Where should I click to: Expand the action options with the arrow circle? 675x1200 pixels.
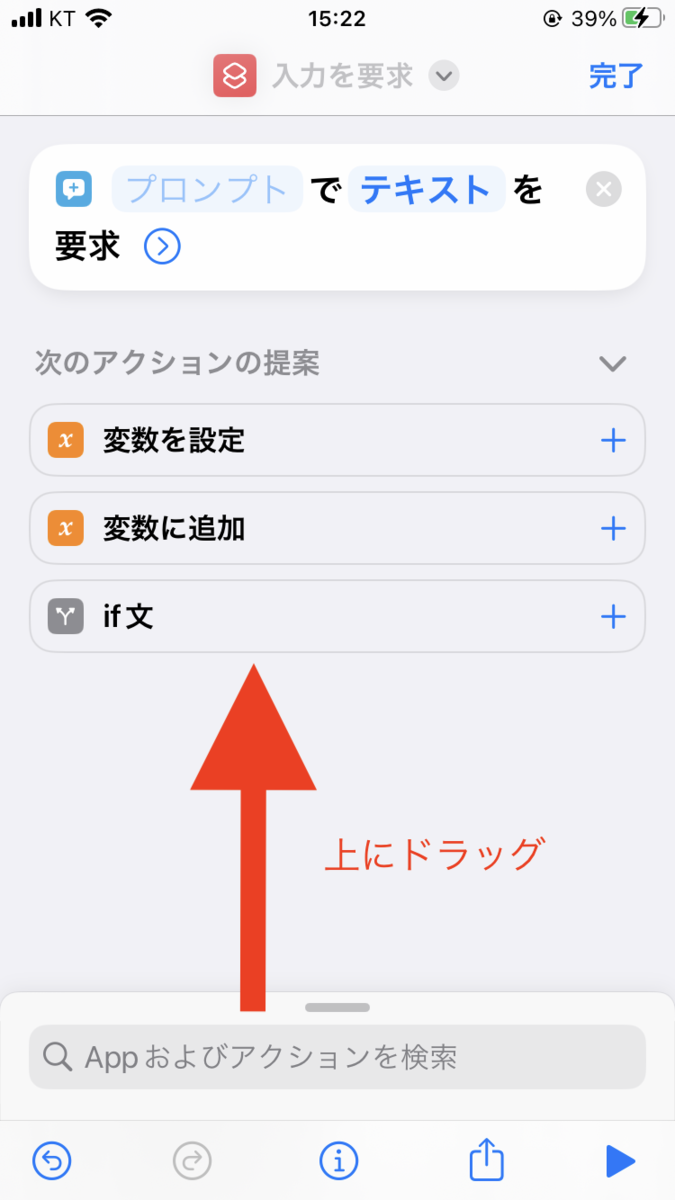(162, 246)
